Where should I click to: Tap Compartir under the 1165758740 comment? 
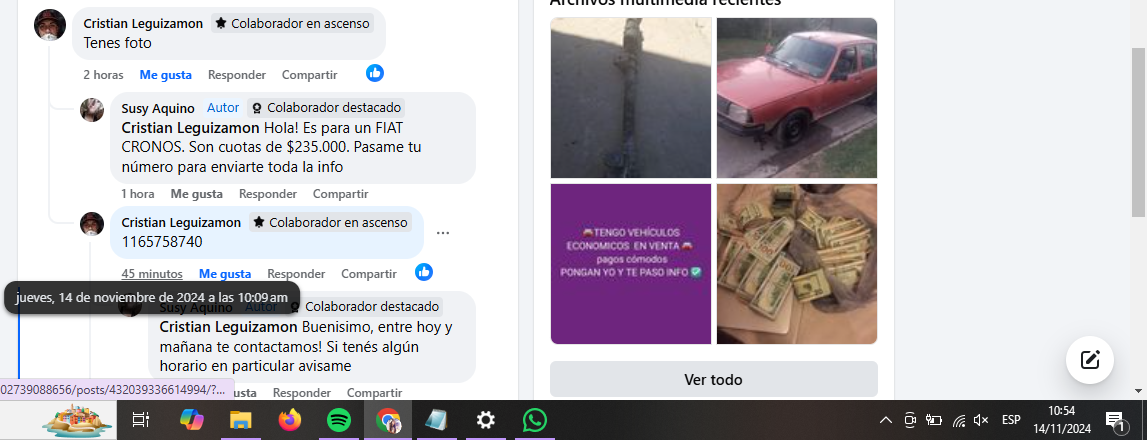368,274
